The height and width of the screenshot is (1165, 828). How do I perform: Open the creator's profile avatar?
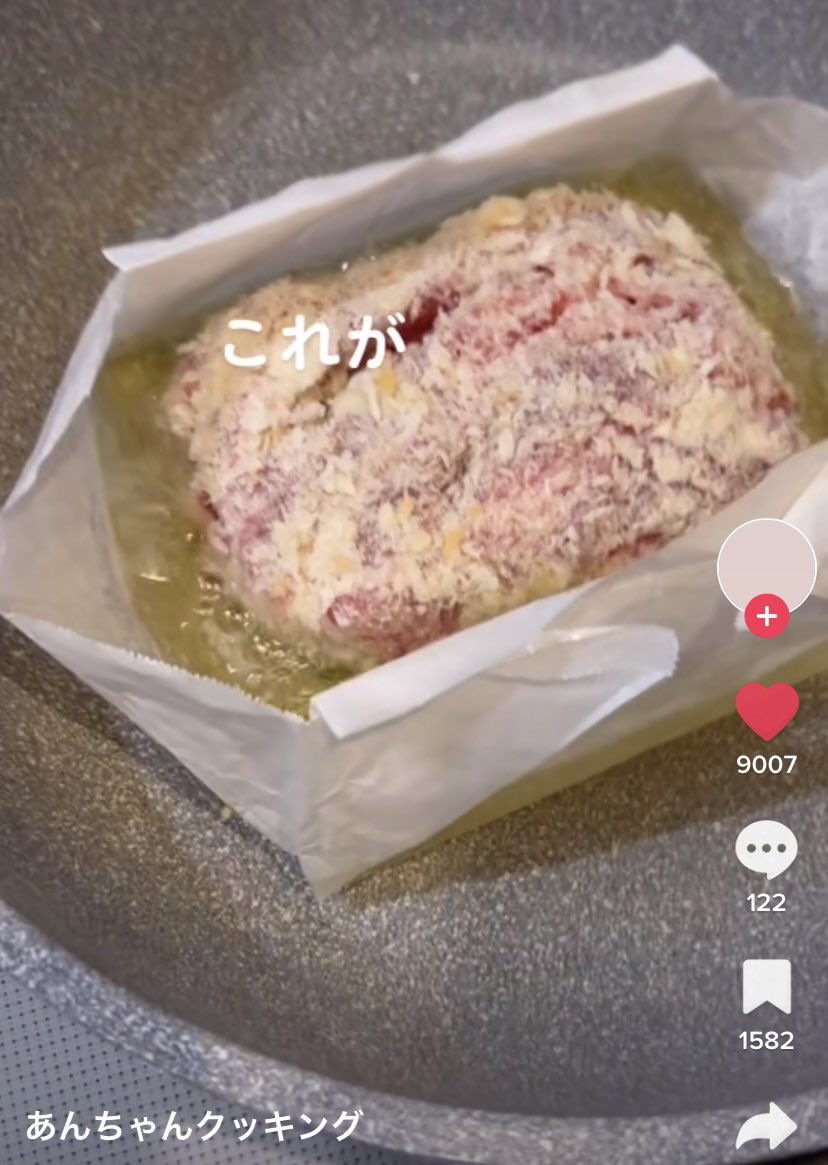766,565
